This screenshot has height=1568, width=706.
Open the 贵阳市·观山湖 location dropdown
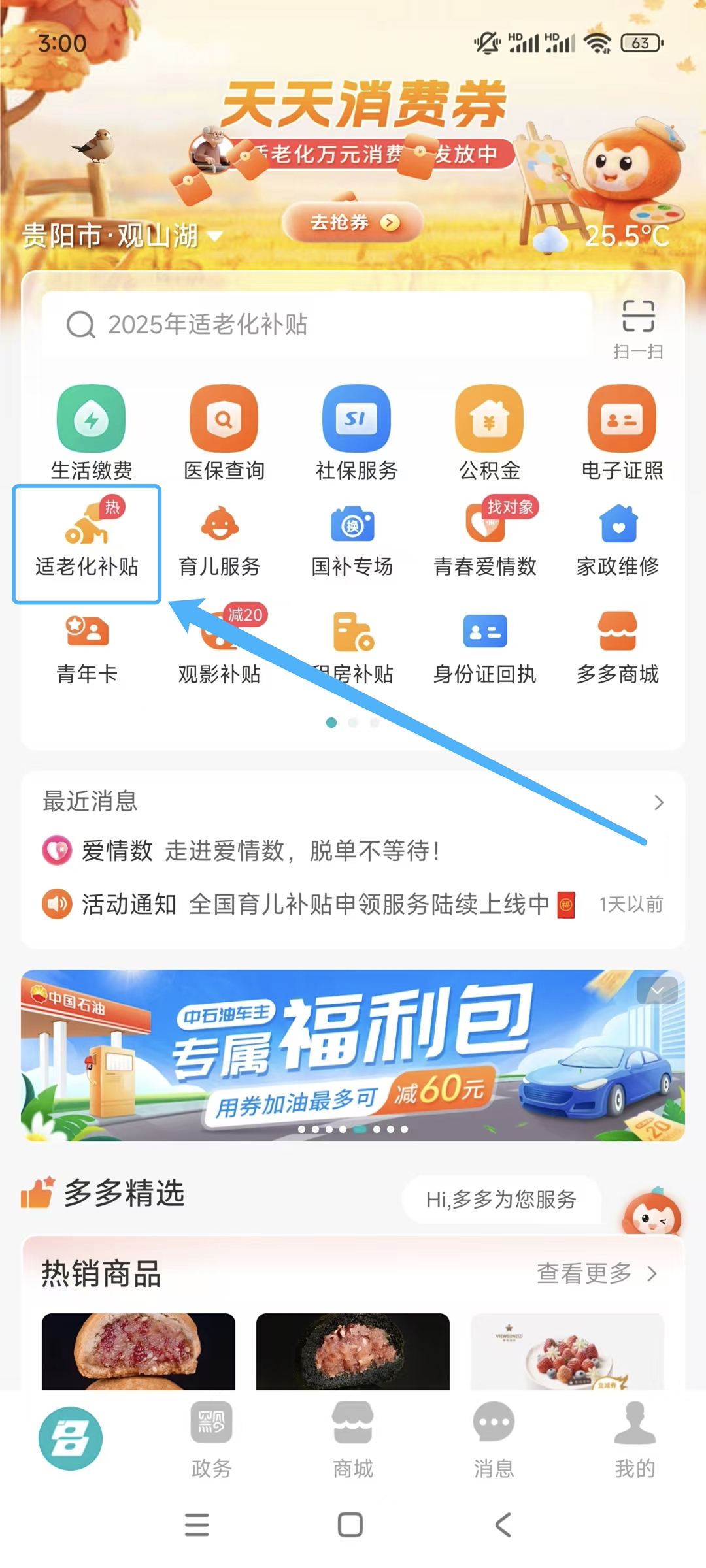pyautogui.click(x=122, y=236)
